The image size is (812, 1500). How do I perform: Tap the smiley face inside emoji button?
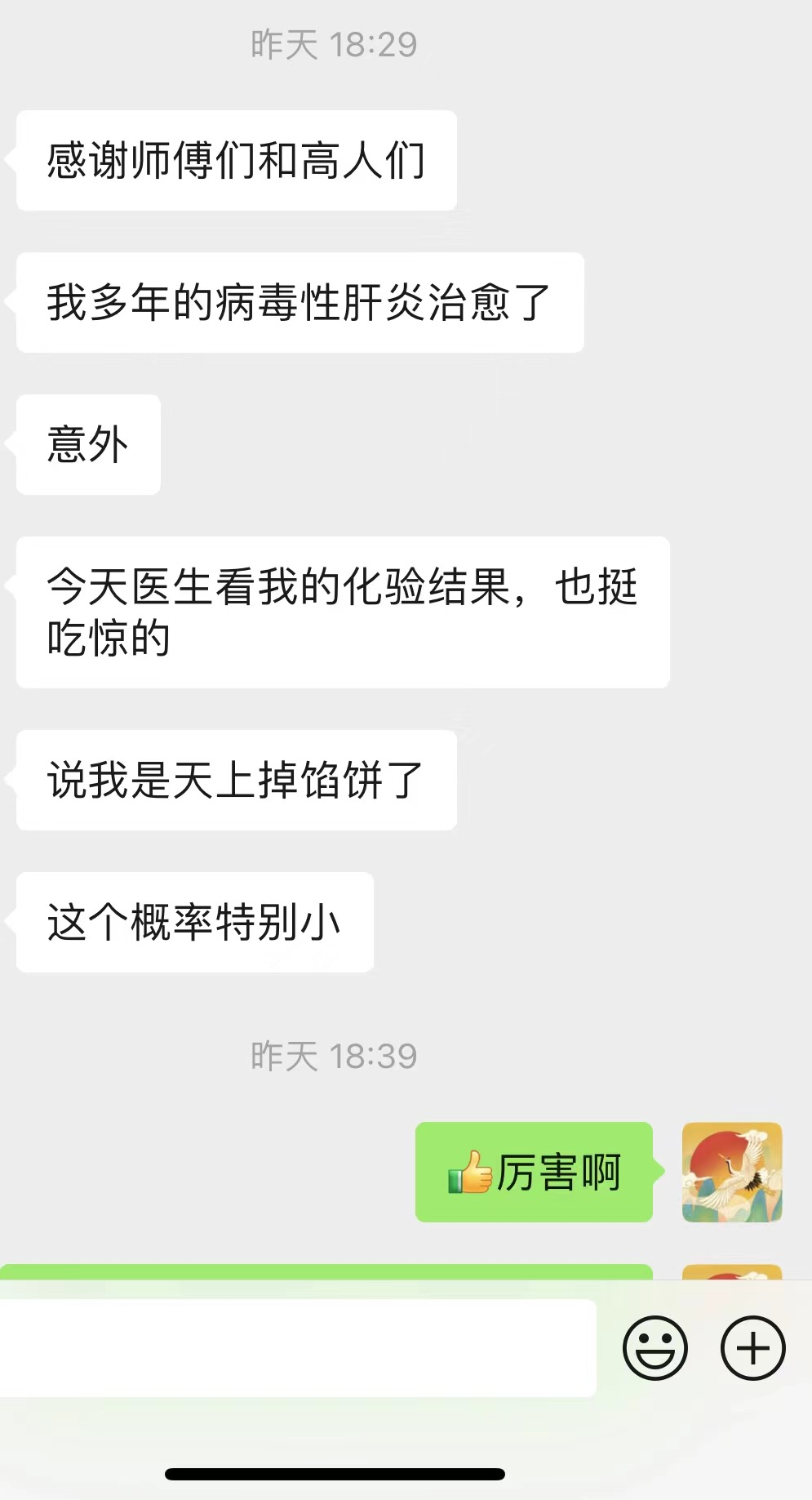tap(656, 1349)
